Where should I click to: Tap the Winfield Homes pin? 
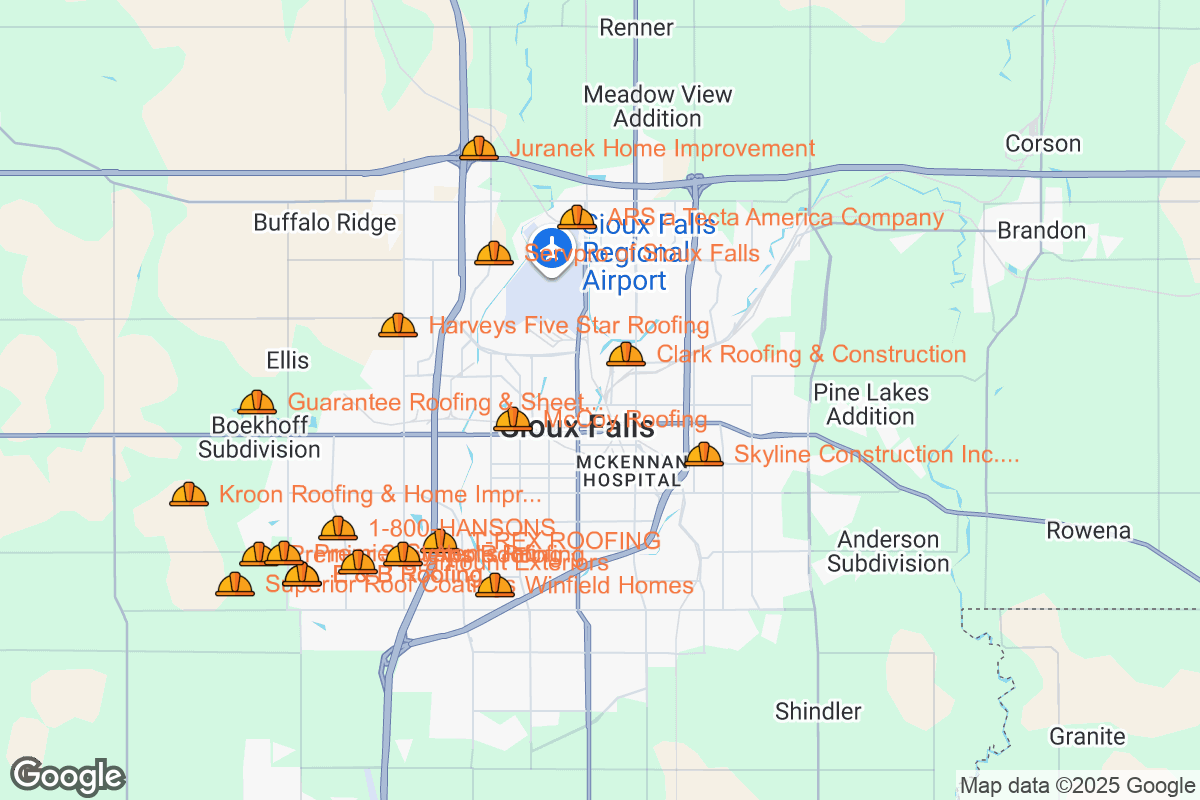tap(494, 586)
